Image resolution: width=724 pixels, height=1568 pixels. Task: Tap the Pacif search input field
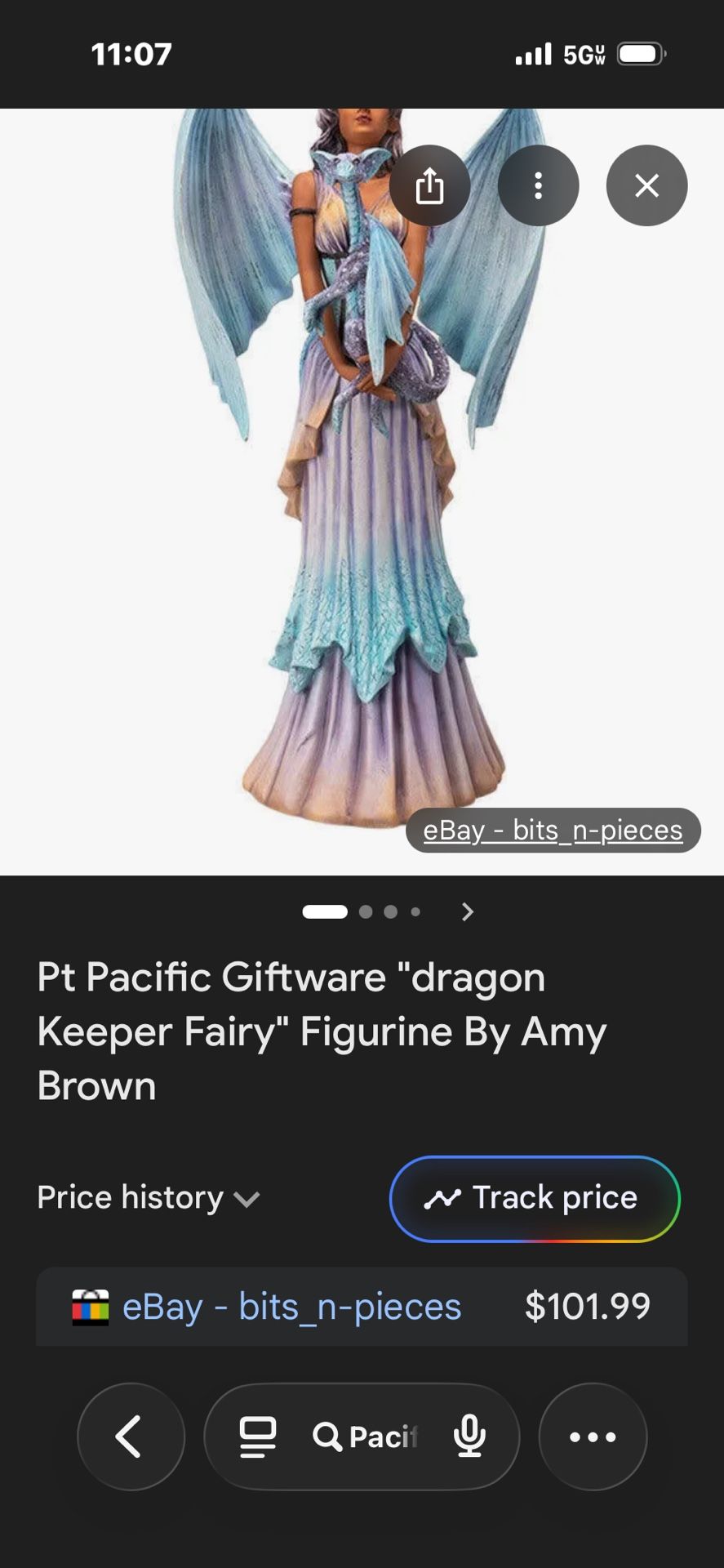pos(382,1437)
